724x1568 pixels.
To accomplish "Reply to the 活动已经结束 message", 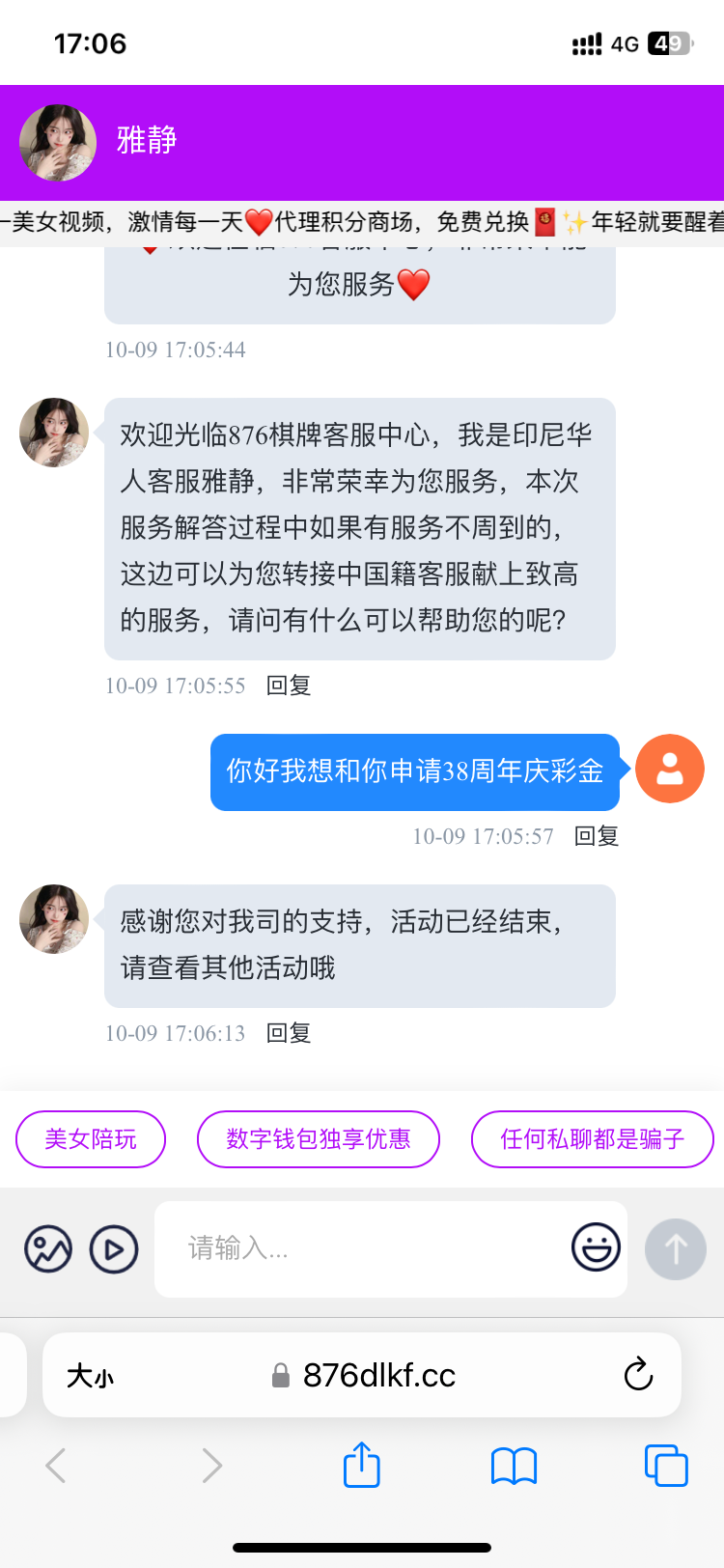I will tap(288, 1033).
